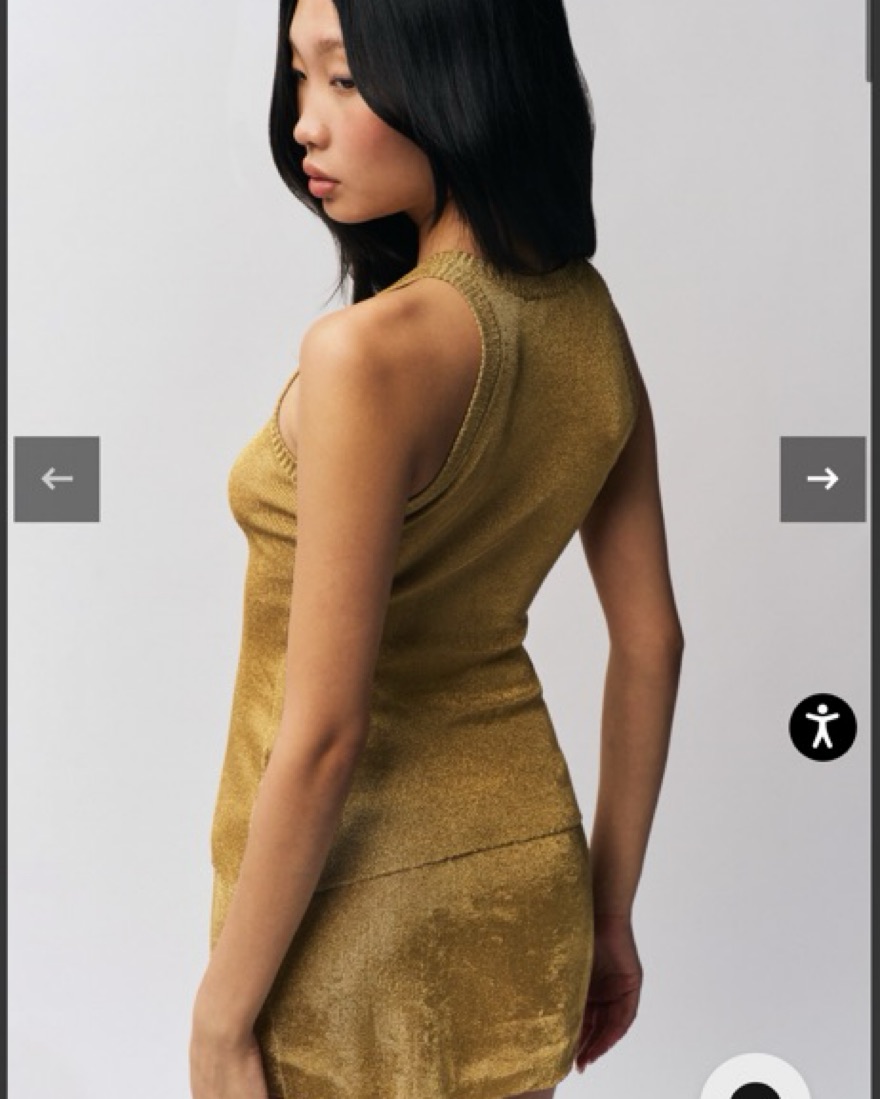Open the accessibility options widget

click(822, 727)
